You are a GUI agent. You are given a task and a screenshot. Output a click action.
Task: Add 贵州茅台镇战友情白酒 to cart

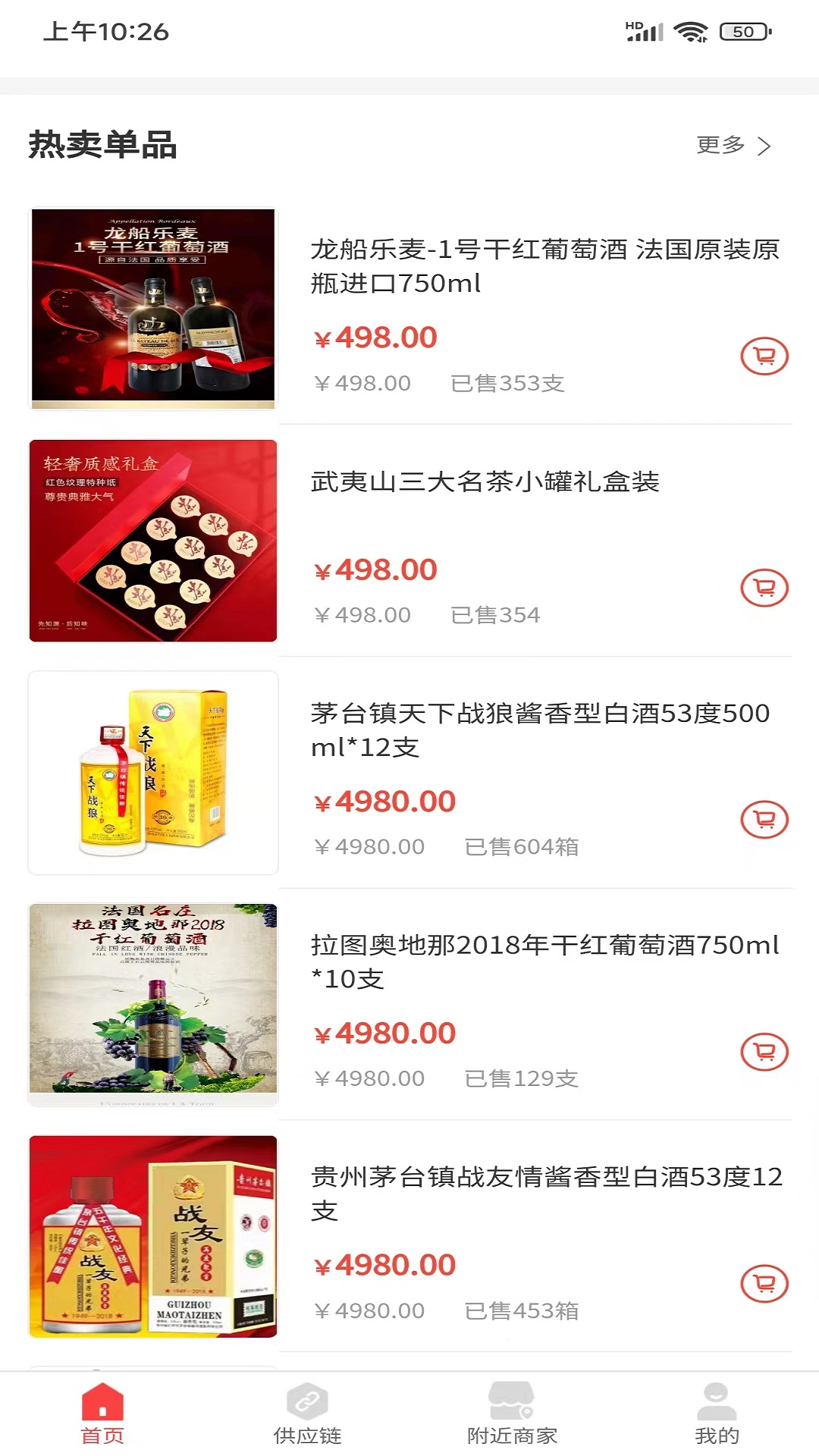766,1283
